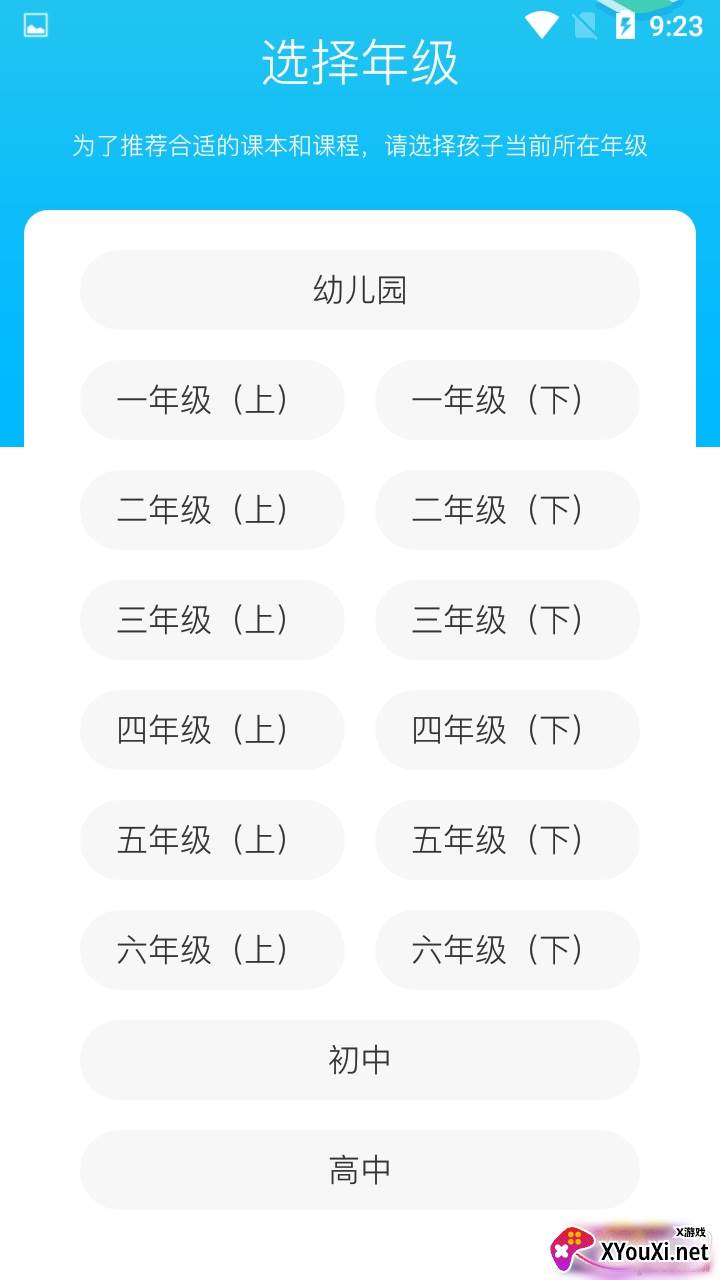Pick the 初中 middle school option
720x1280 pixels.
tap(360, 1060)
